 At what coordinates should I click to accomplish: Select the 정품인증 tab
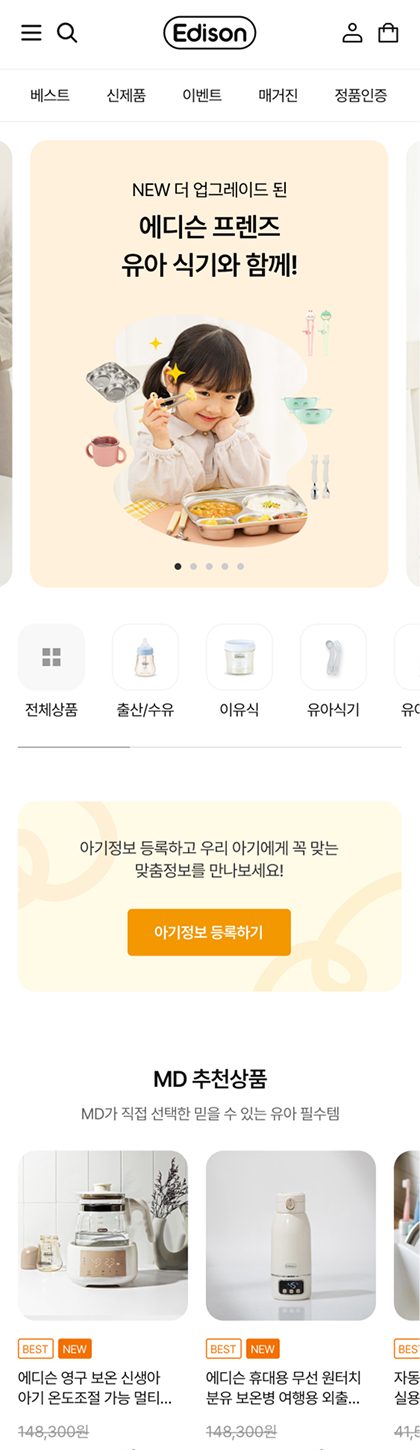[x=360, y=96]
